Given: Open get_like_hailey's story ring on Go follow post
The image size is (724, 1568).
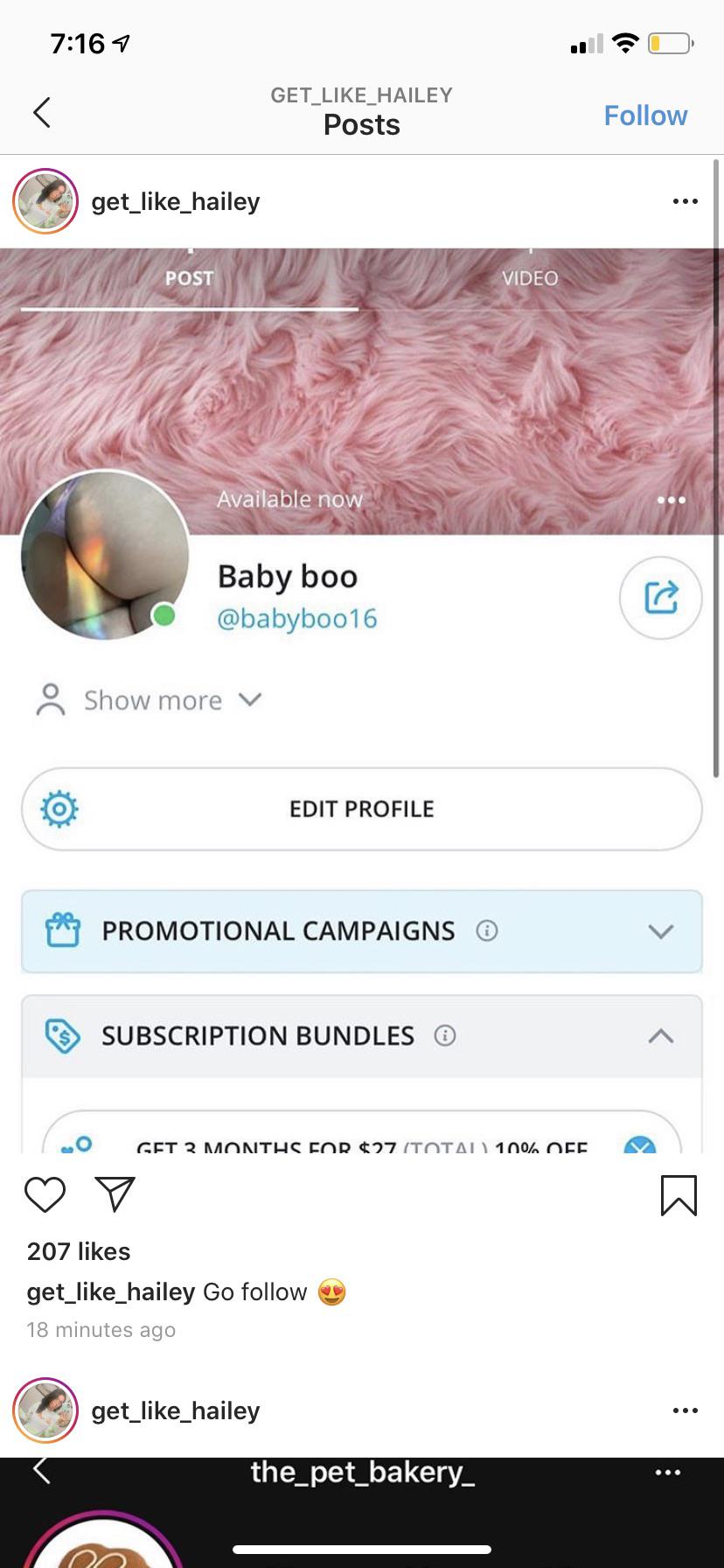Looking at the screenshot, I should click(45, 201).
